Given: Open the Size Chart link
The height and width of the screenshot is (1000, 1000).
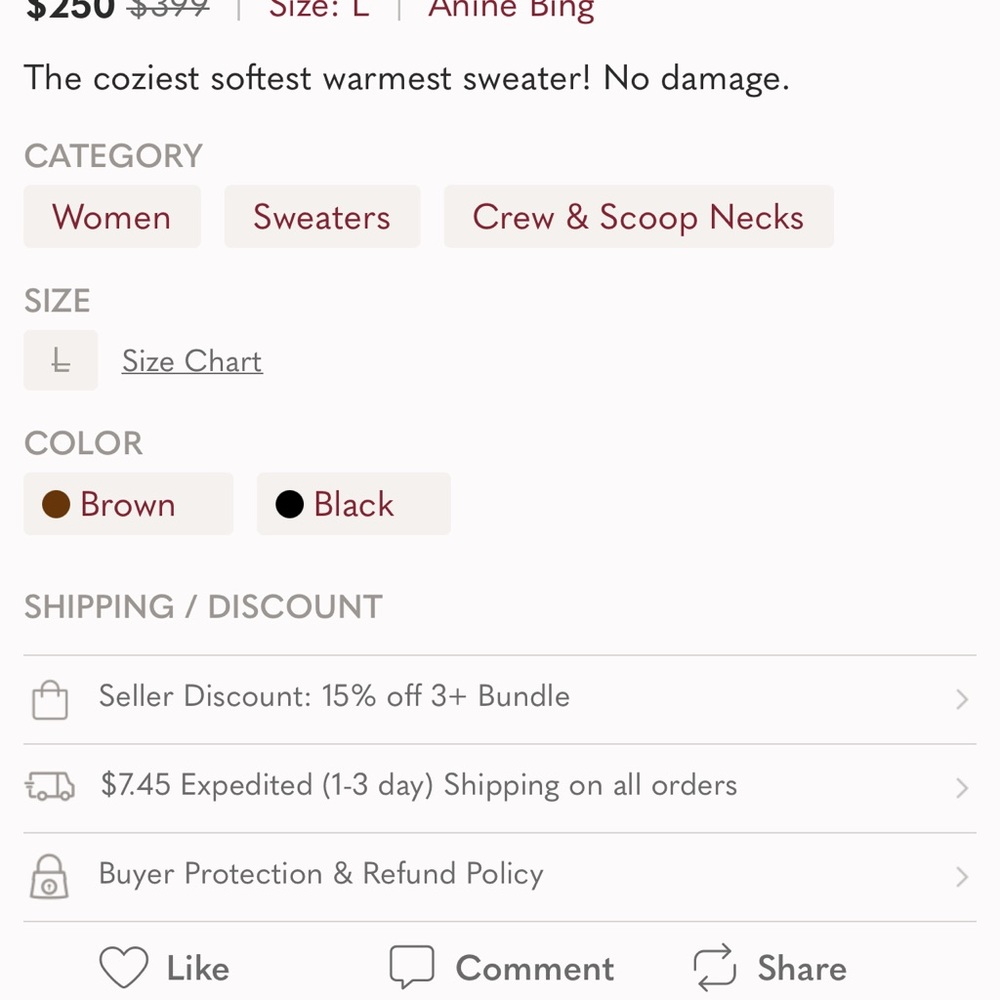Looking at the screenshot, I should (192, 361).
